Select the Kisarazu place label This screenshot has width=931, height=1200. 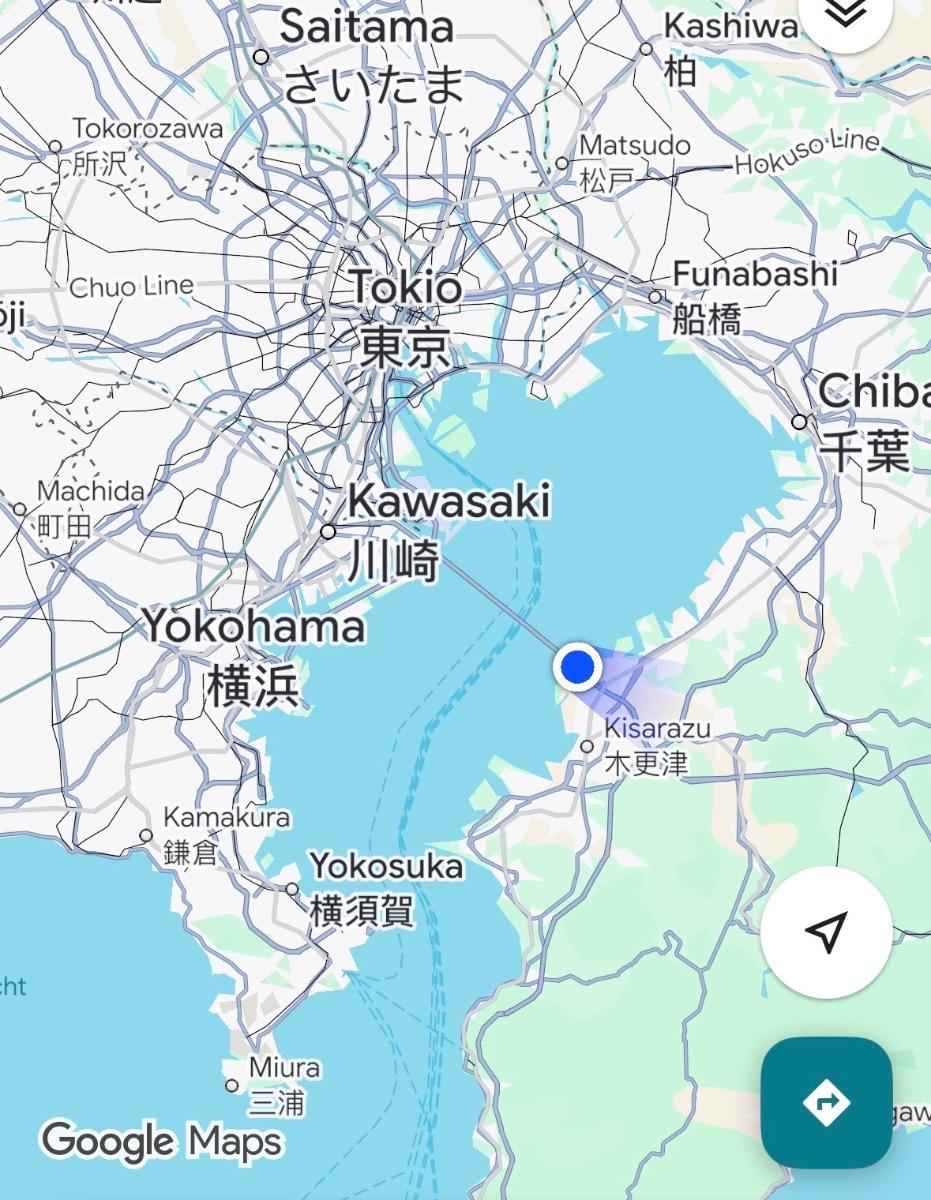pyautogui.click(x=656, y=729)
